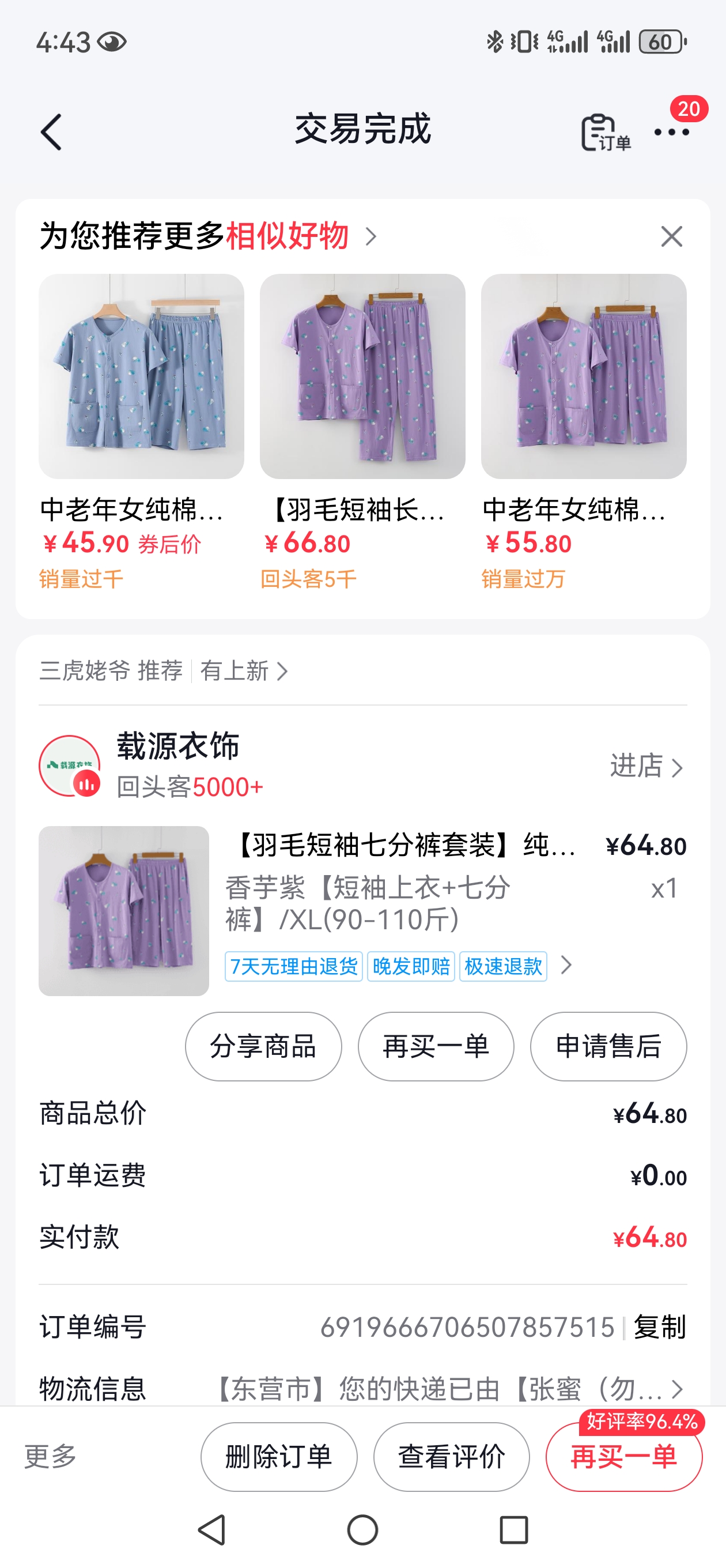Open the 更多 options at the bottom
Screen dimensions: 726x1568
point(50,1457)
